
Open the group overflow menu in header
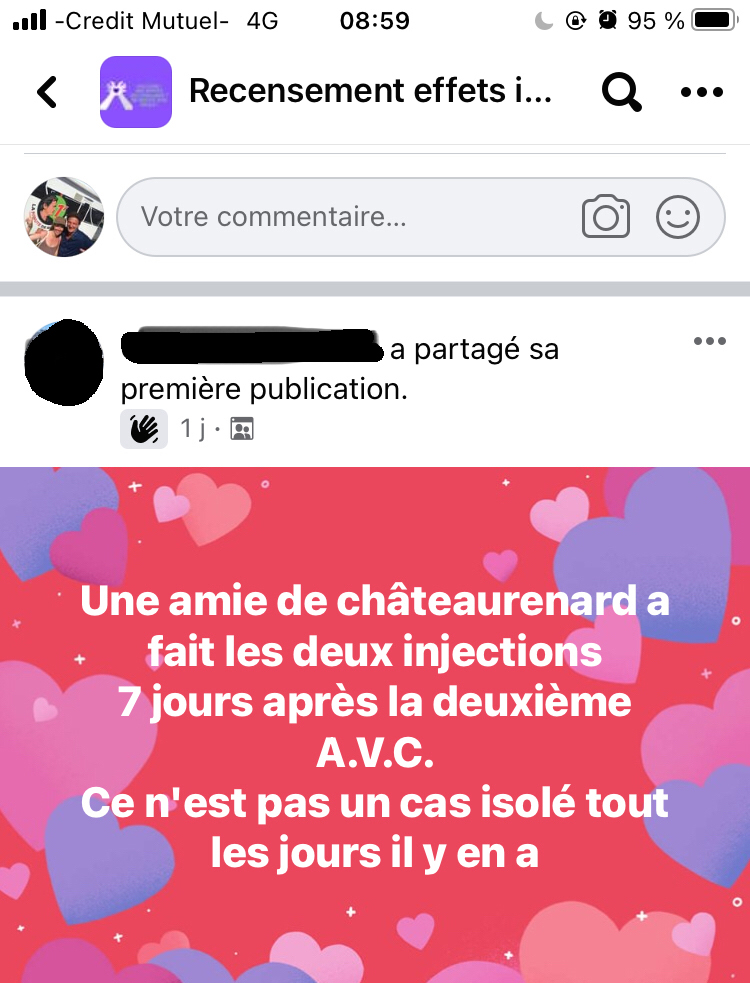click(701, 92)
